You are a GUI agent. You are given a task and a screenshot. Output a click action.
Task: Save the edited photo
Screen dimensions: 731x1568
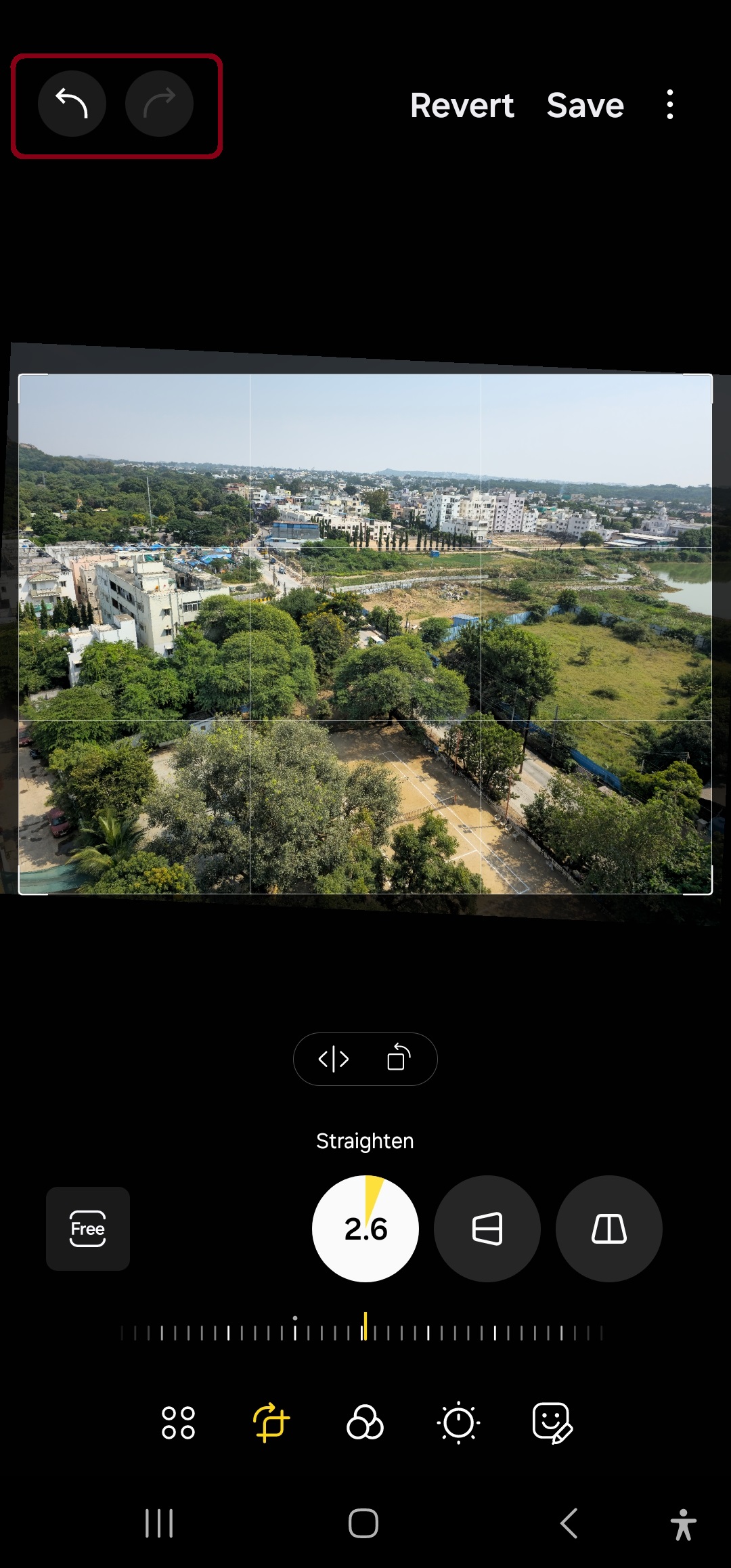coord(585,106)
